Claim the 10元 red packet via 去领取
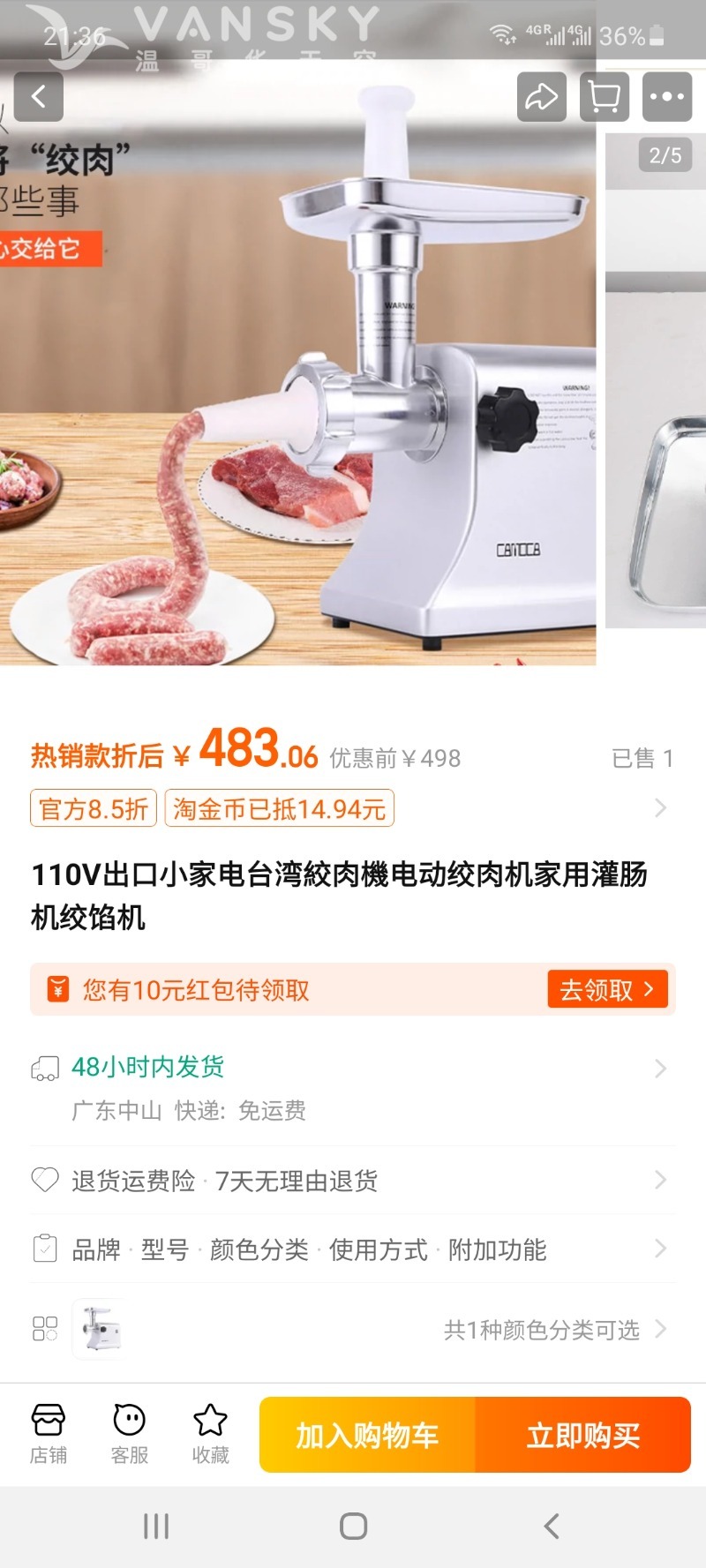 [x=607, y=989]
